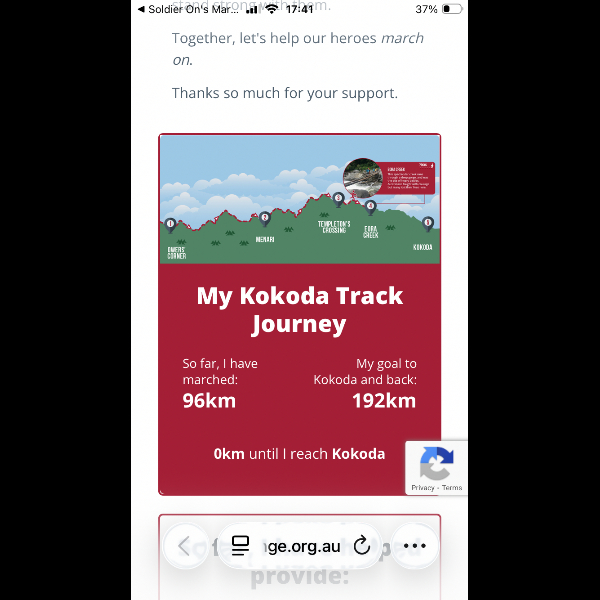Open the page menu icon in address bar
The image size is (600, 600).
(x=240, y=546)
